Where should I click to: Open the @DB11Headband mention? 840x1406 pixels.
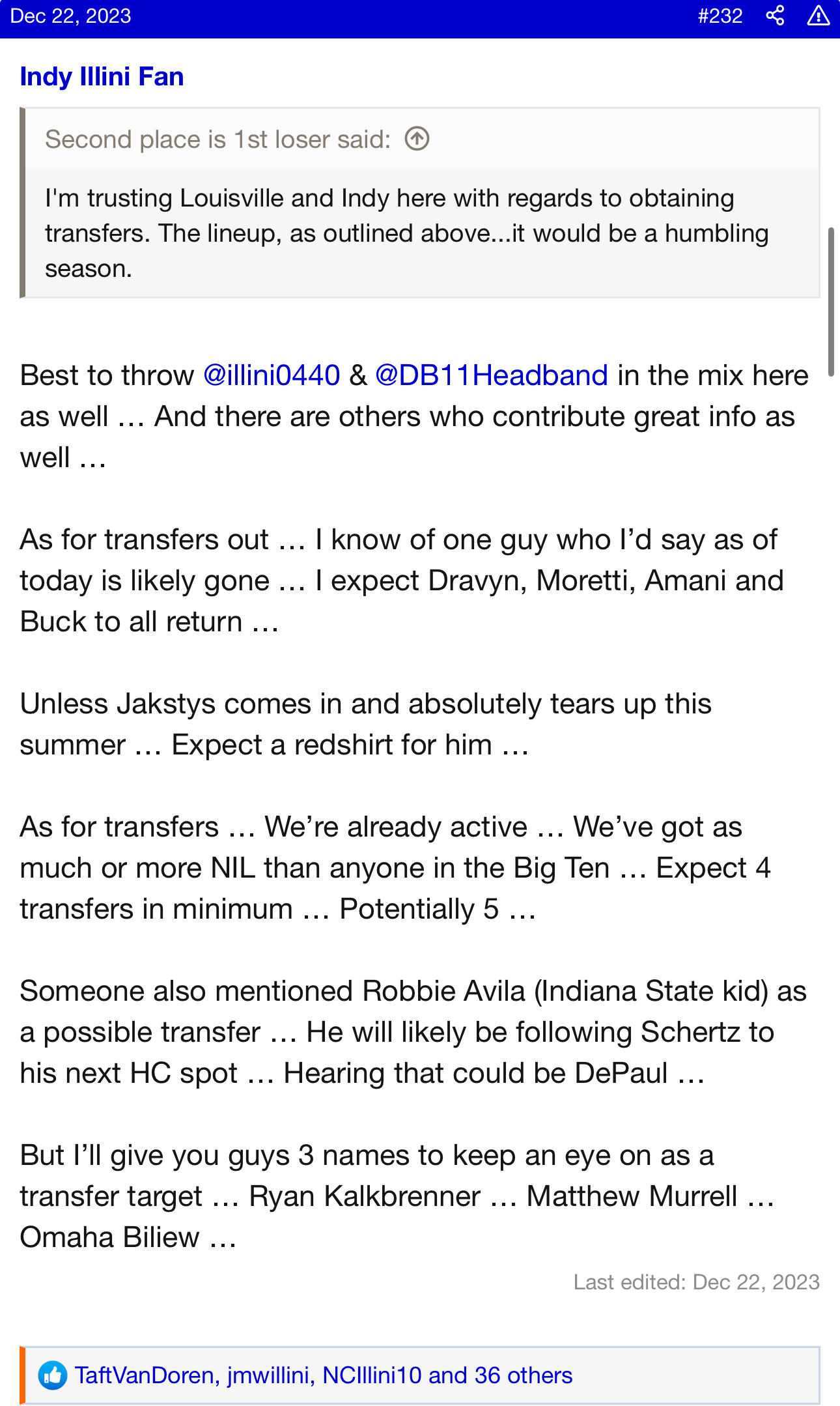point(492,375)
